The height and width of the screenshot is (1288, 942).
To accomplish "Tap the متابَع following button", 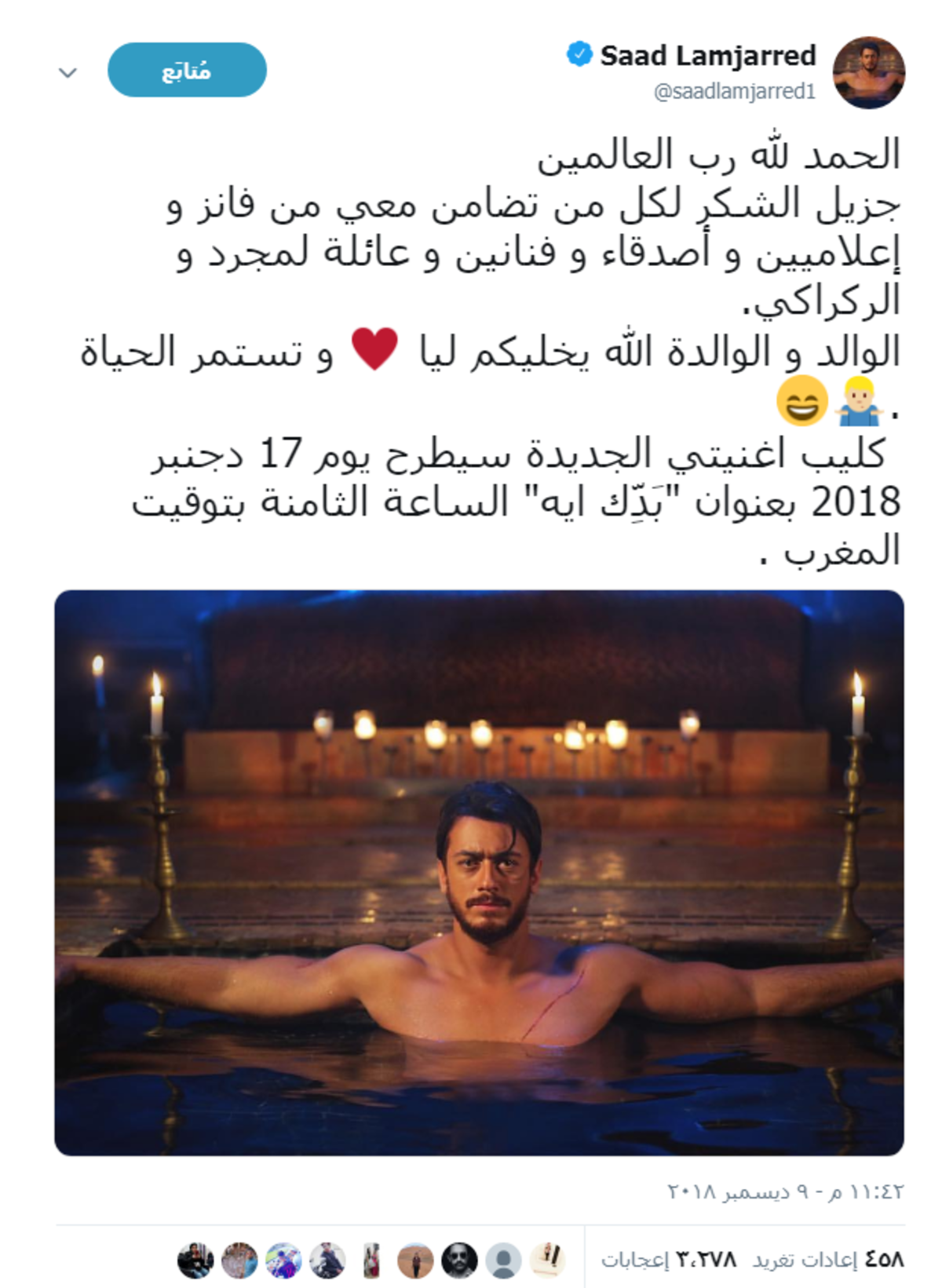I will pyautogui.click(x=187, y=71).
